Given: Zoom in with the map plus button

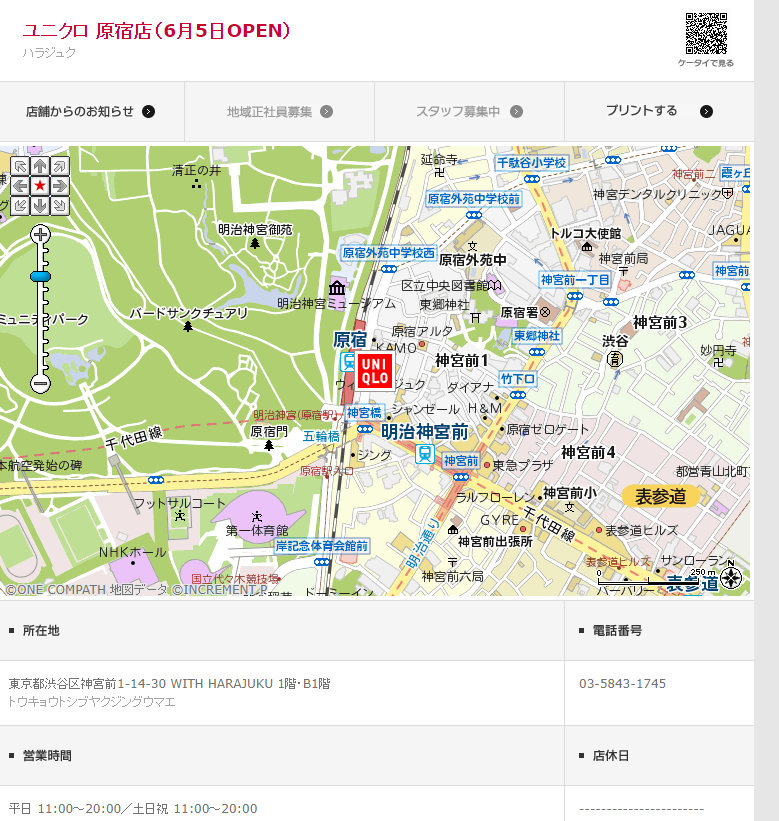Looking at the screenshot, I should tap(40, 235).
